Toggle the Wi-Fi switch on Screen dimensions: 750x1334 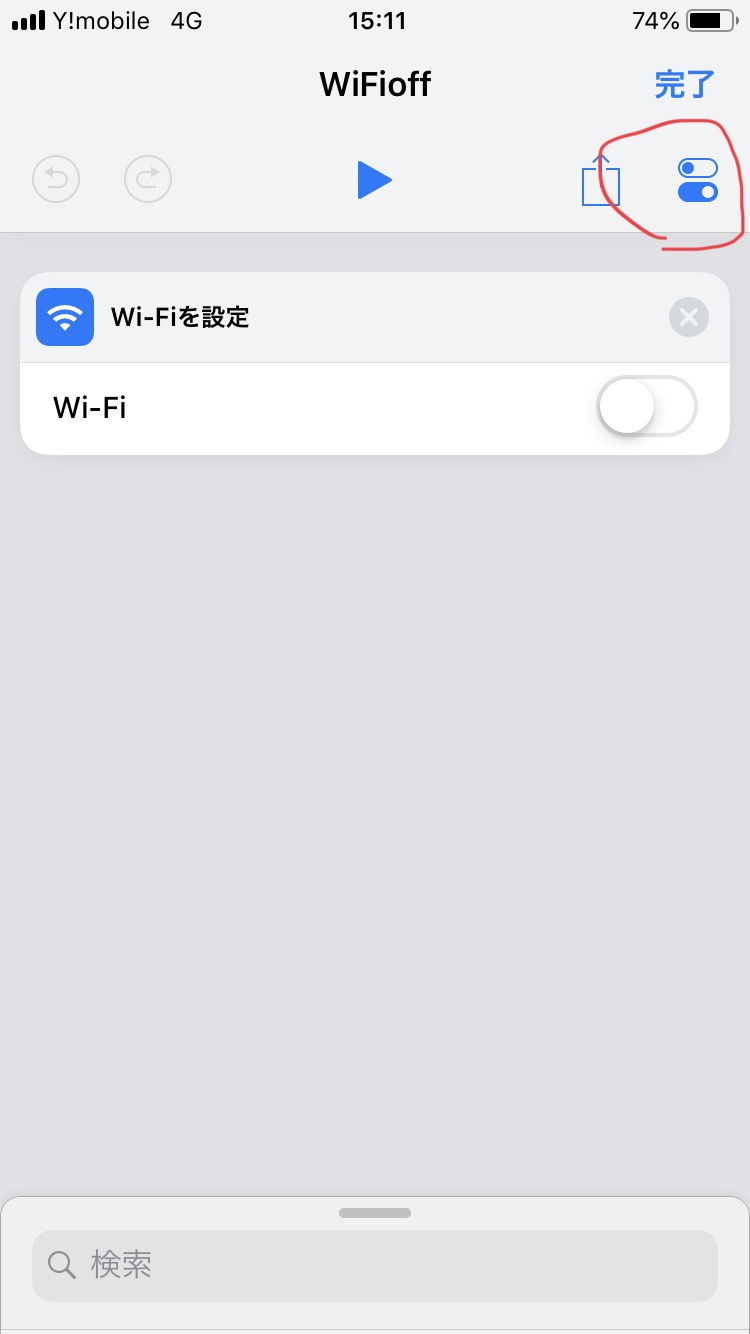[647, 407]
